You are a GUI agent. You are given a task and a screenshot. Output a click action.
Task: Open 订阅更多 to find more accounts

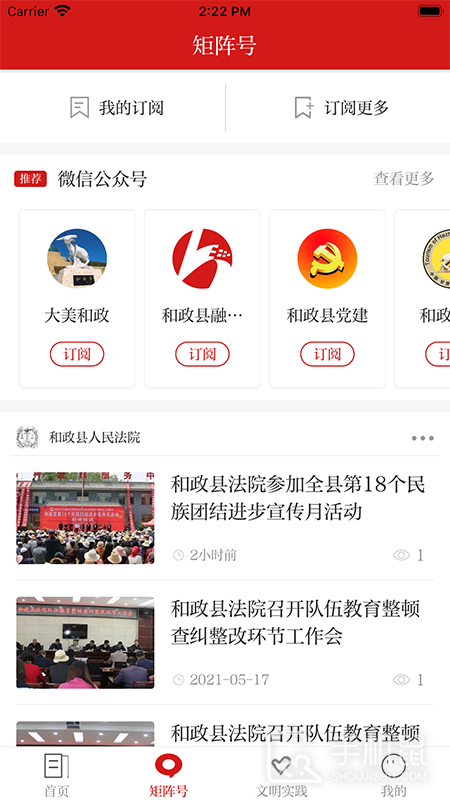coord(341,108)
